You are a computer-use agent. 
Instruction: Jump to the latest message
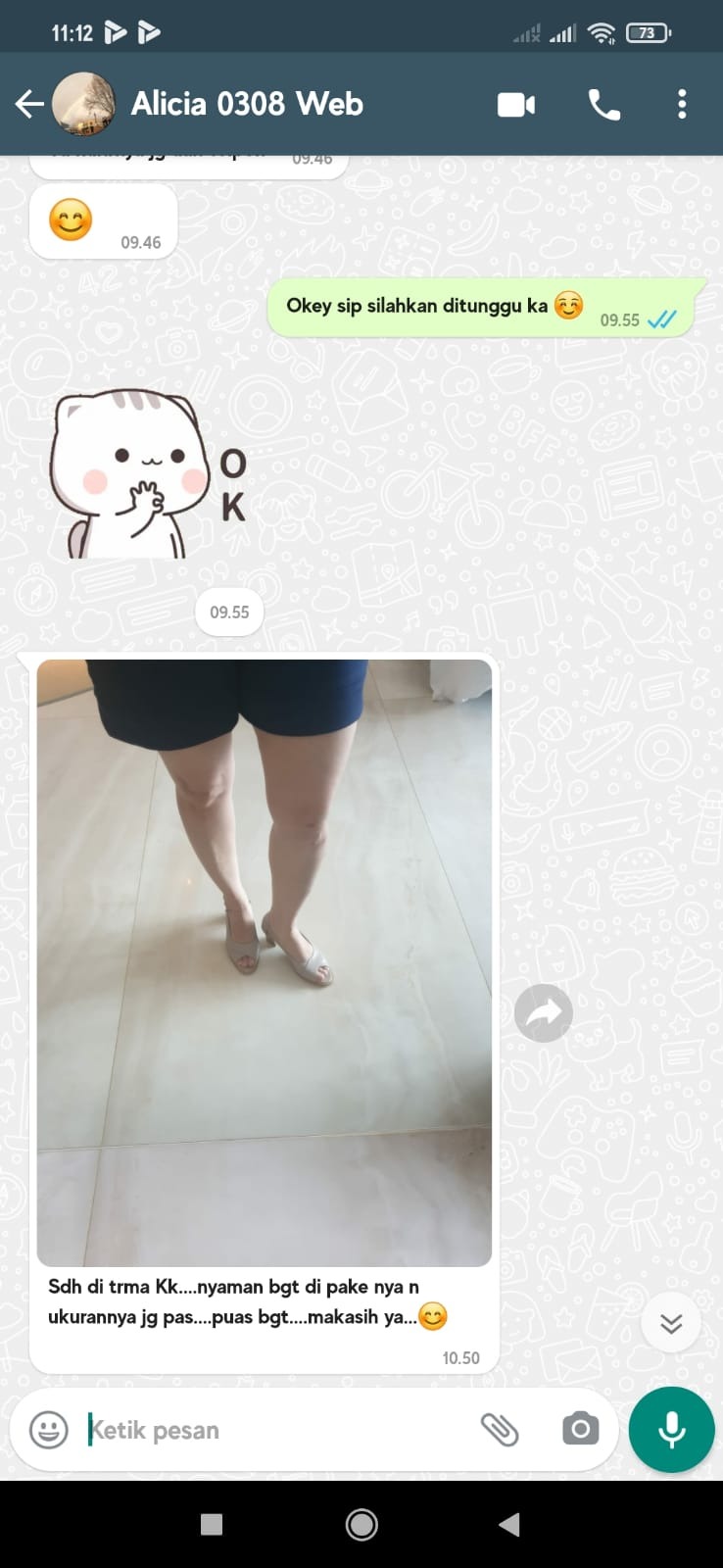click(x=671, y=1324)
